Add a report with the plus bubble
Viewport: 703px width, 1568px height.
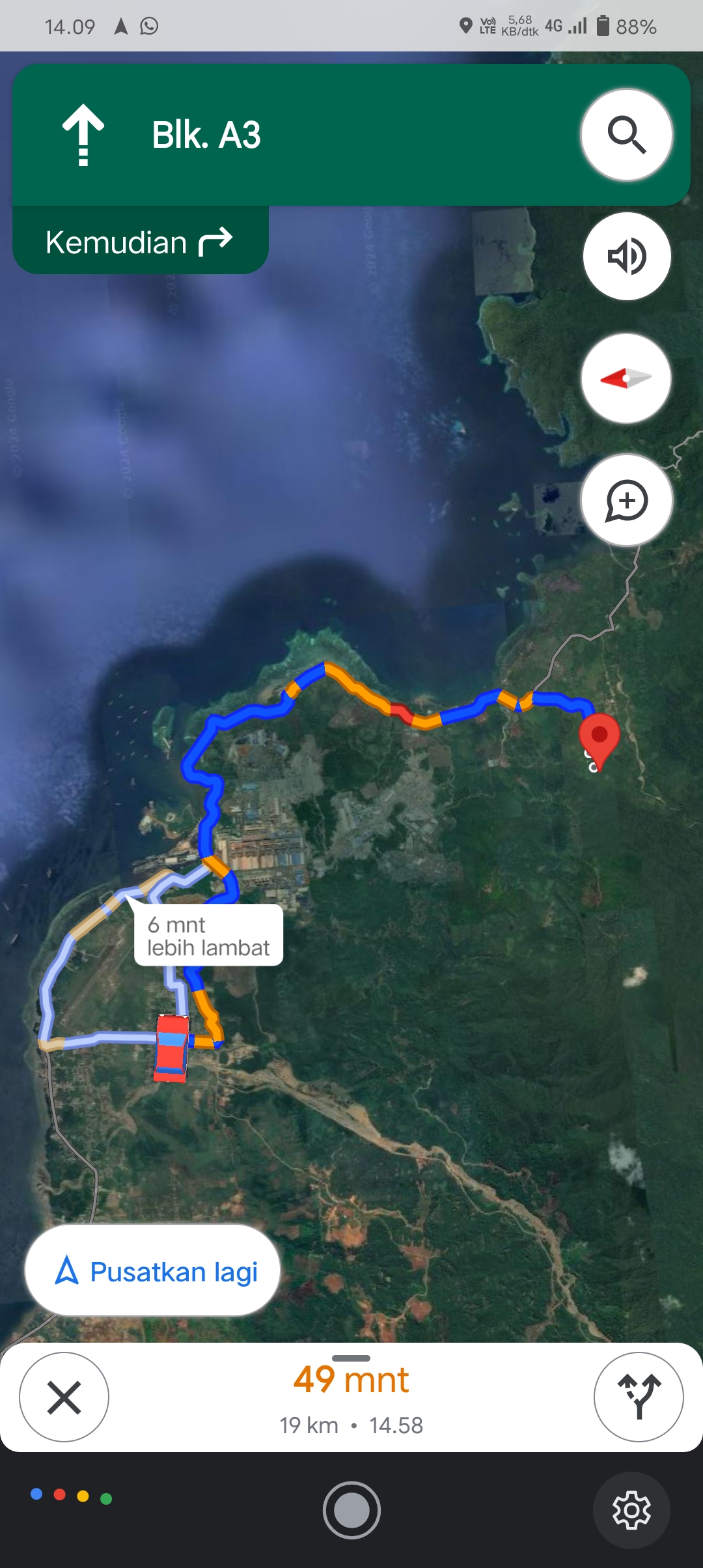(x=626, y=500)
